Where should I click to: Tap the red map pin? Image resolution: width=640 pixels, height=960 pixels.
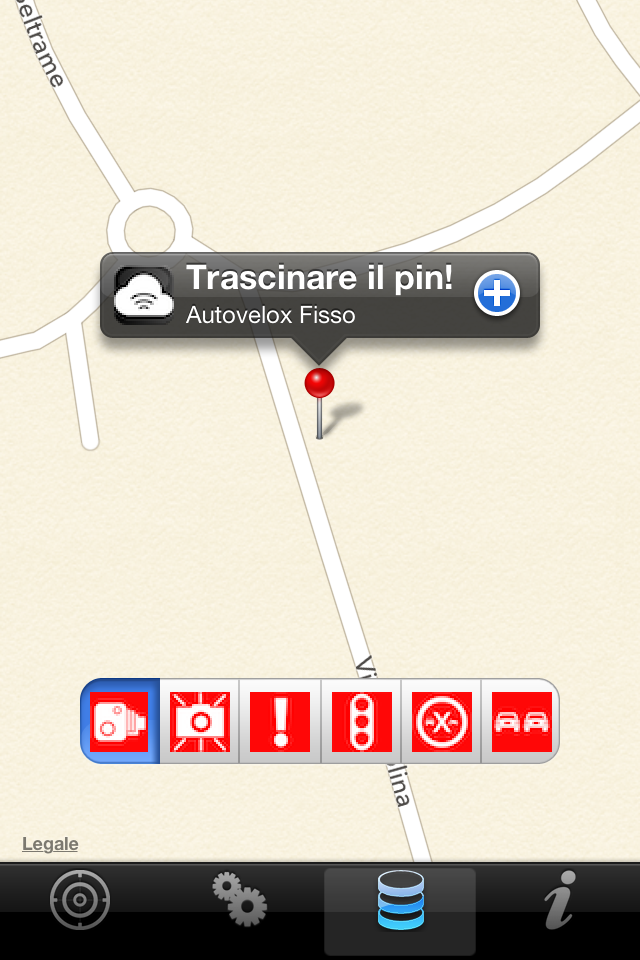click(319, 384)
